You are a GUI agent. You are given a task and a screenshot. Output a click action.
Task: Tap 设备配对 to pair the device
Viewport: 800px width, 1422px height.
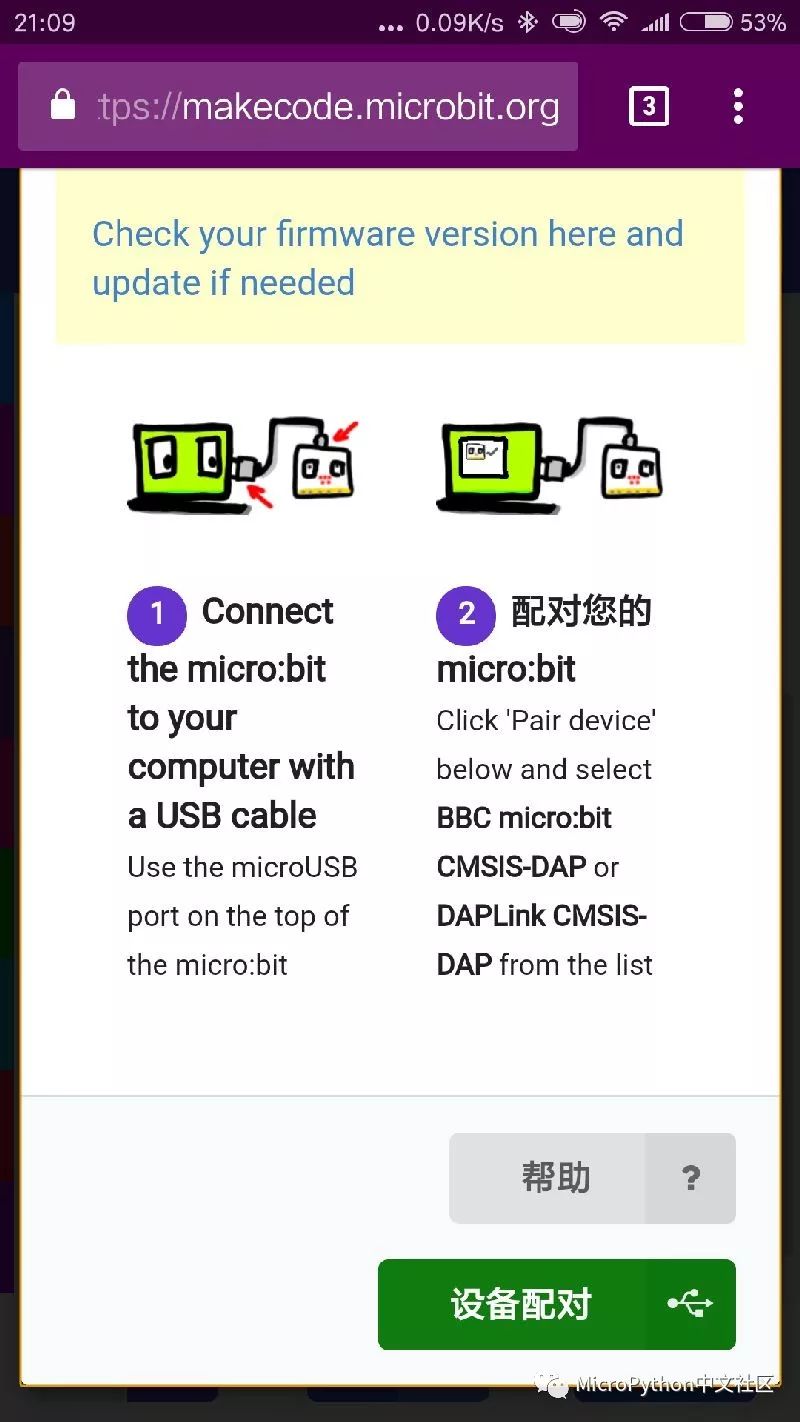[x=556, y=1304]
